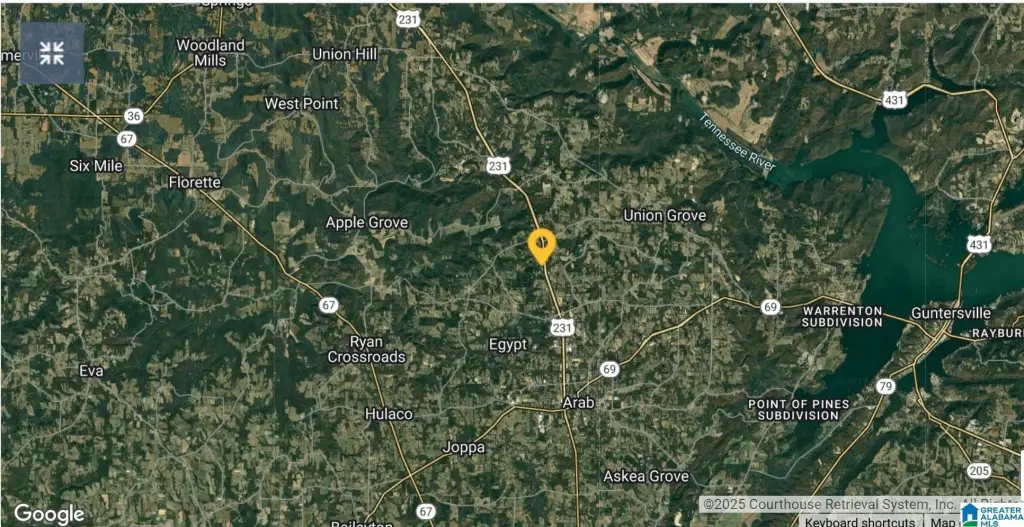The width and height of the screenshot is (1024, 527).
Task: Open Keyboard shortcuts
Action: click(860, 521)
